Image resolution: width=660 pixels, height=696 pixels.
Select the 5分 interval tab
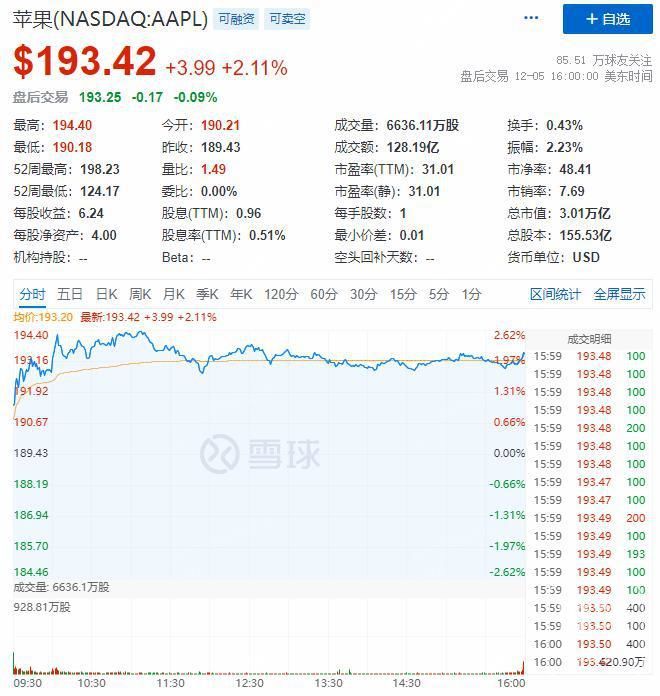pos(439,294)
